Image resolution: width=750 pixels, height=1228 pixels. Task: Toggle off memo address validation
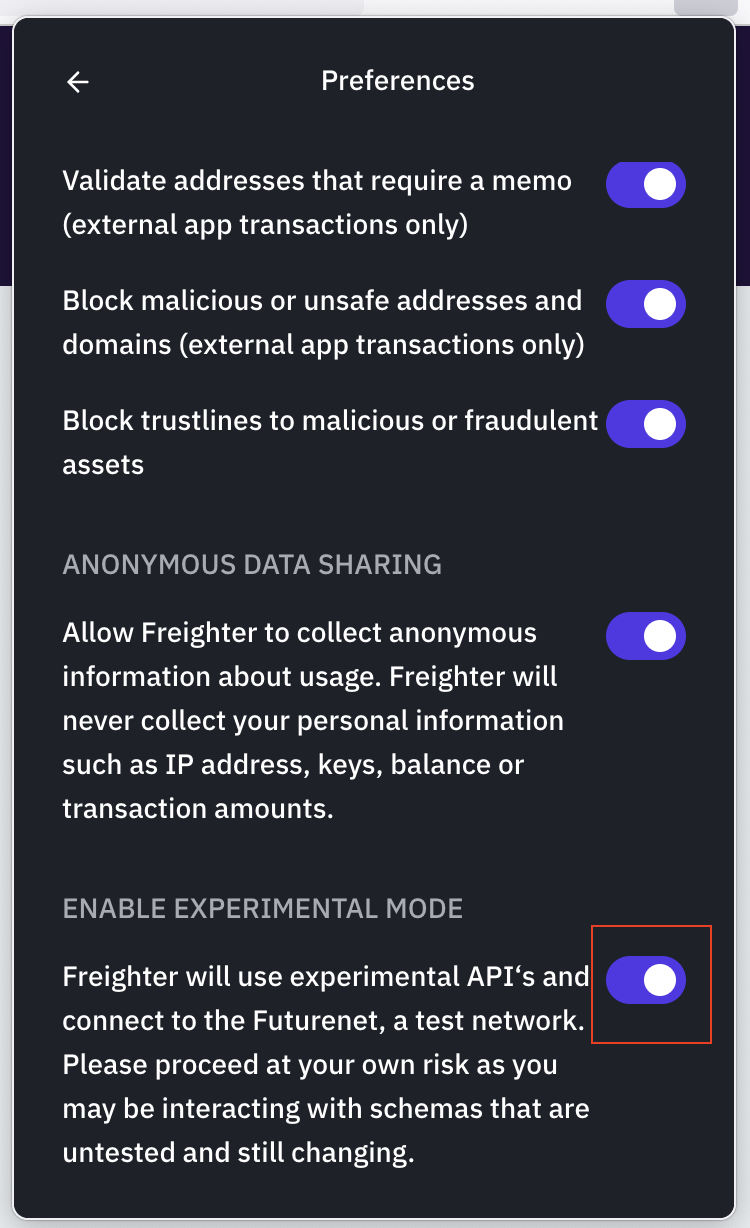[x=646, y=185]
